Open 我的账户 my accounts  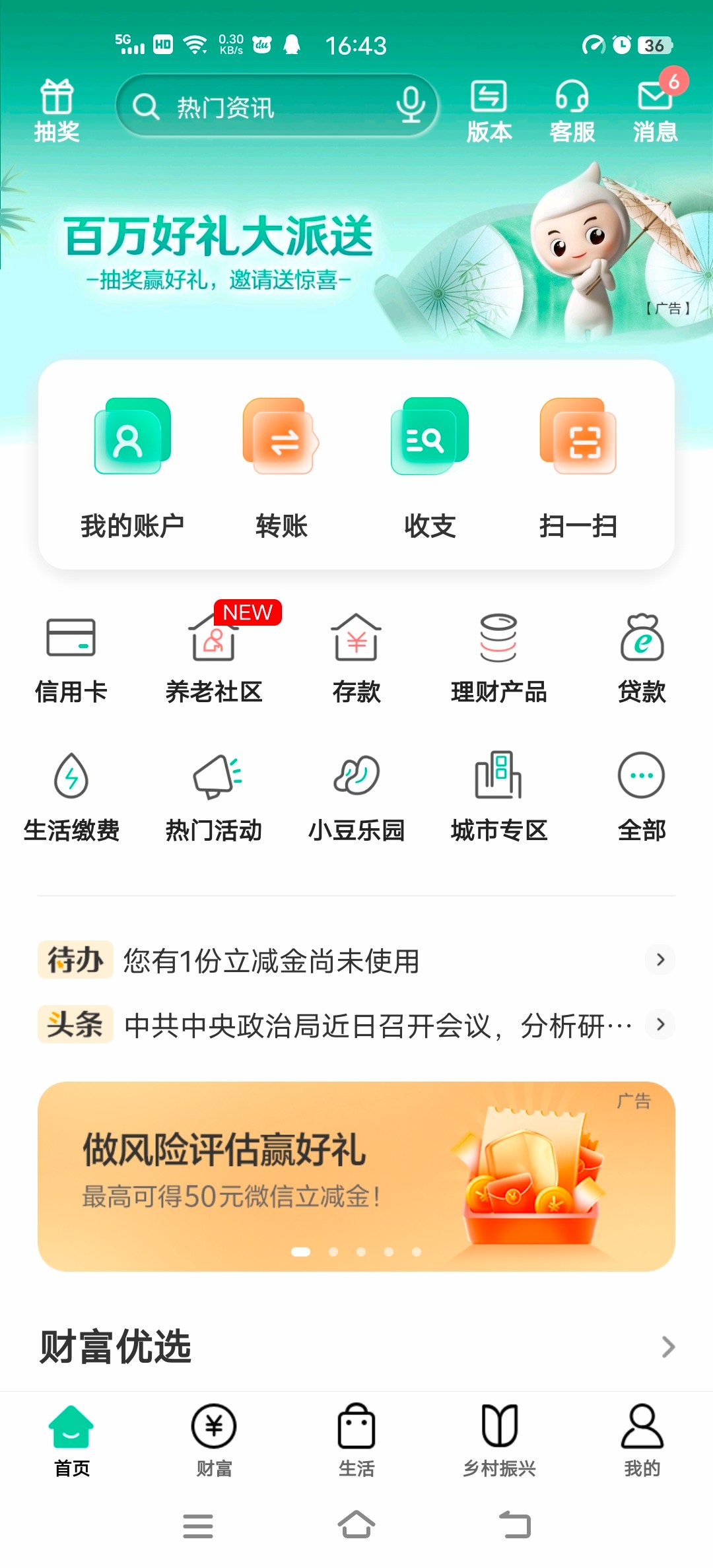[x=132, y=469]
